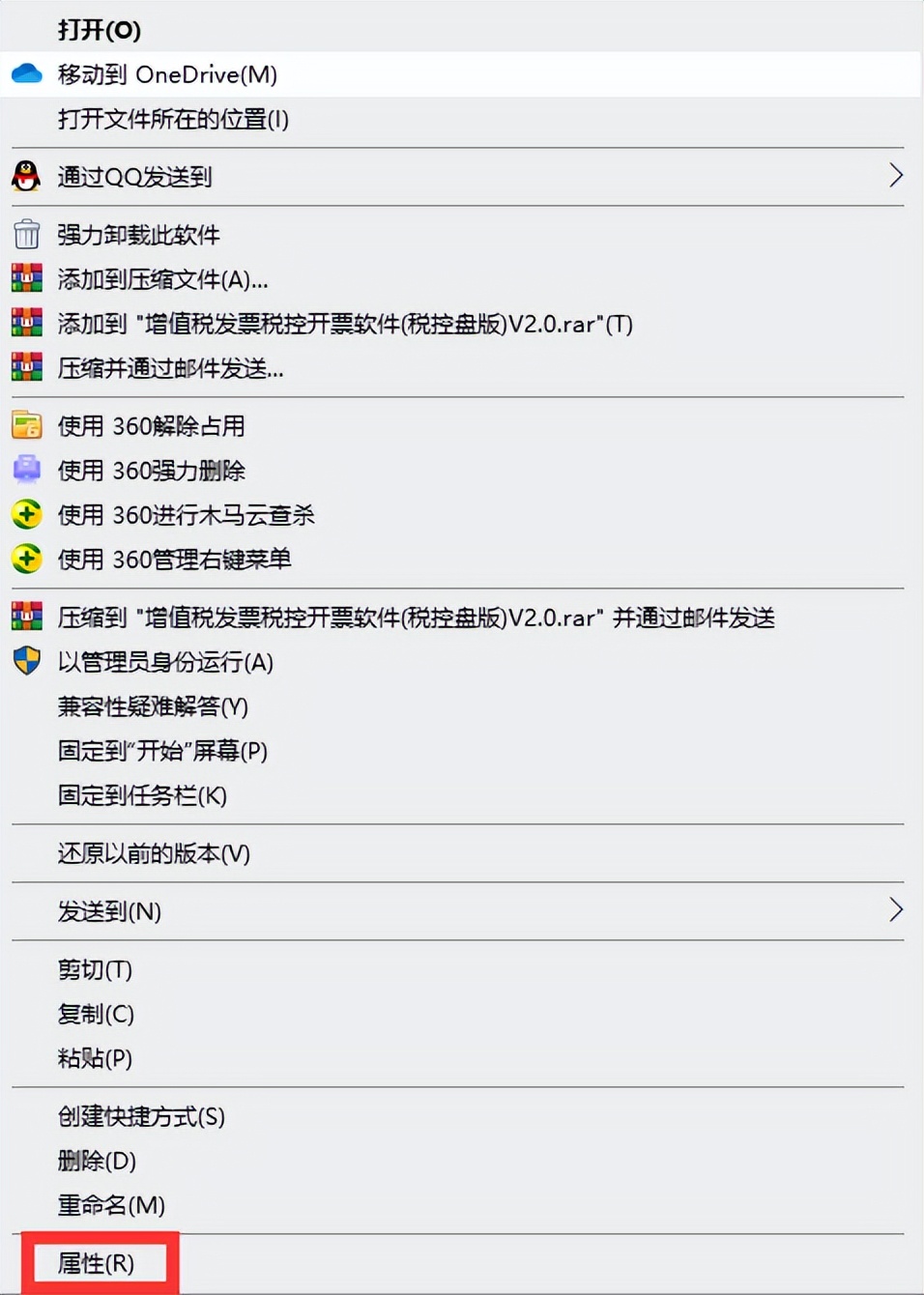This screenshot has width=924, height=1295.
Task: Select 还原以前的版本(V)
Action: (x=153, y=854)
